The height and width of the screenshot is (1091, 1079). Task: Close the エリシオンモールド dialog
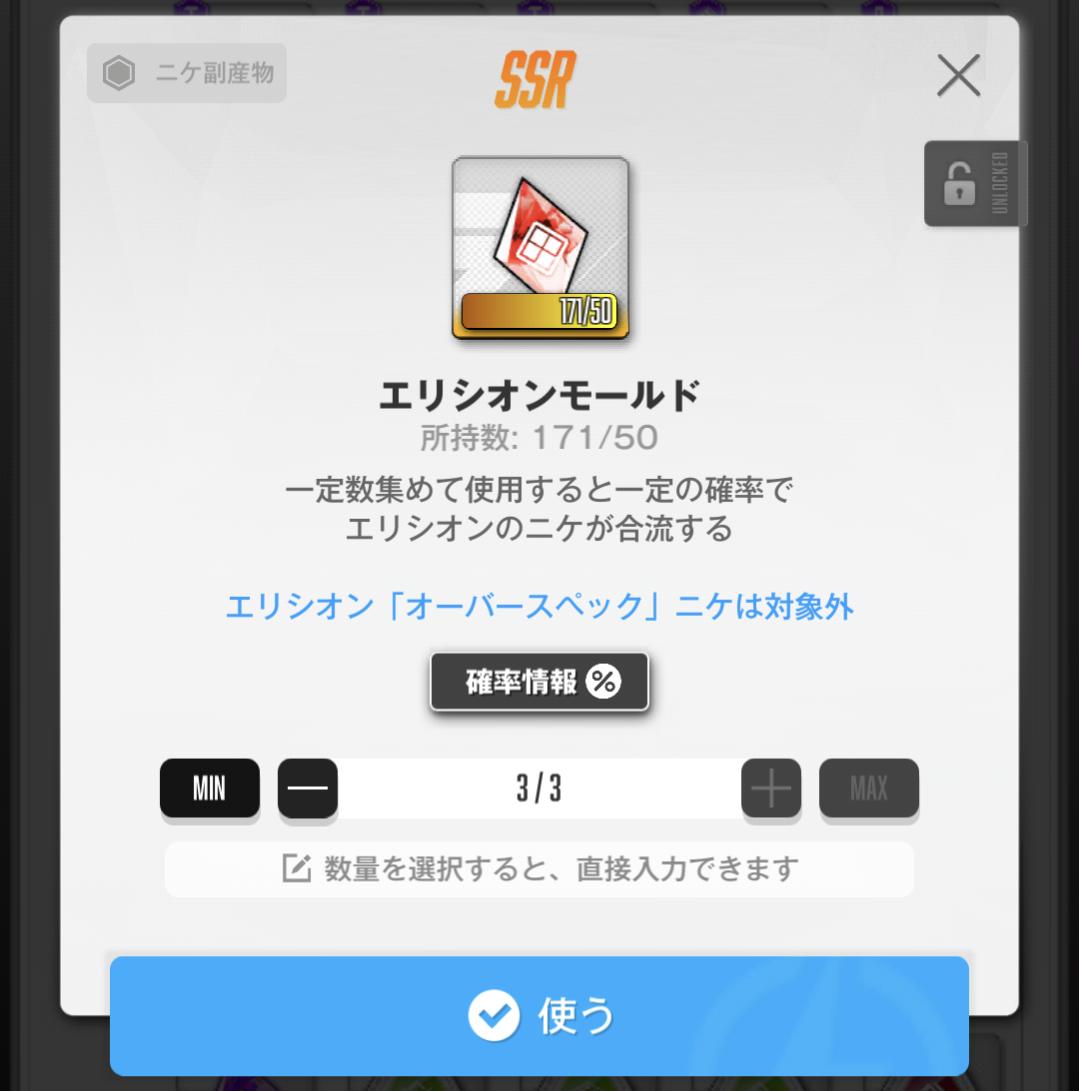point(958,75)
